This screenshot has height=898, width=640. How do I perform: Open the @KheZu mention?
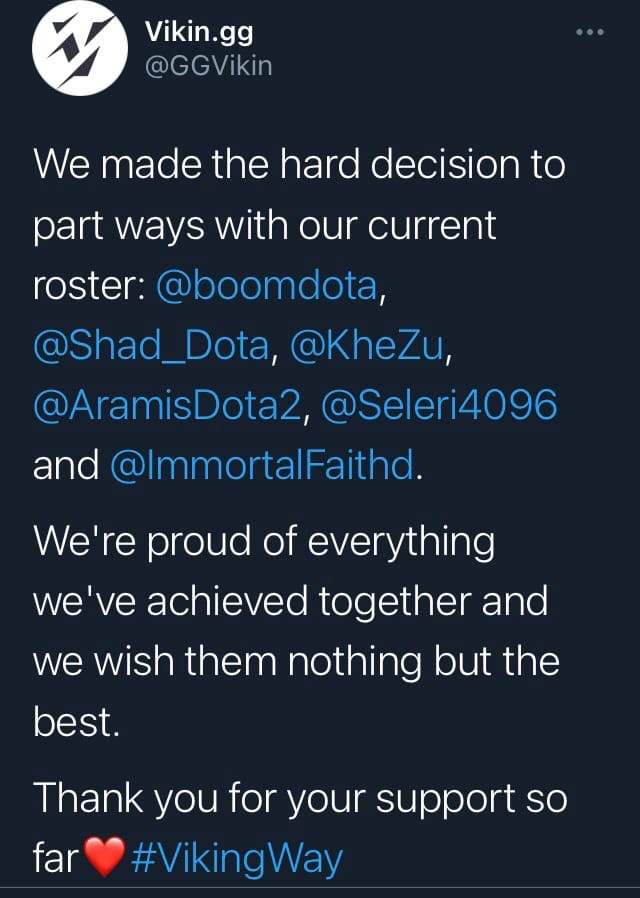[x=366, y=346]
